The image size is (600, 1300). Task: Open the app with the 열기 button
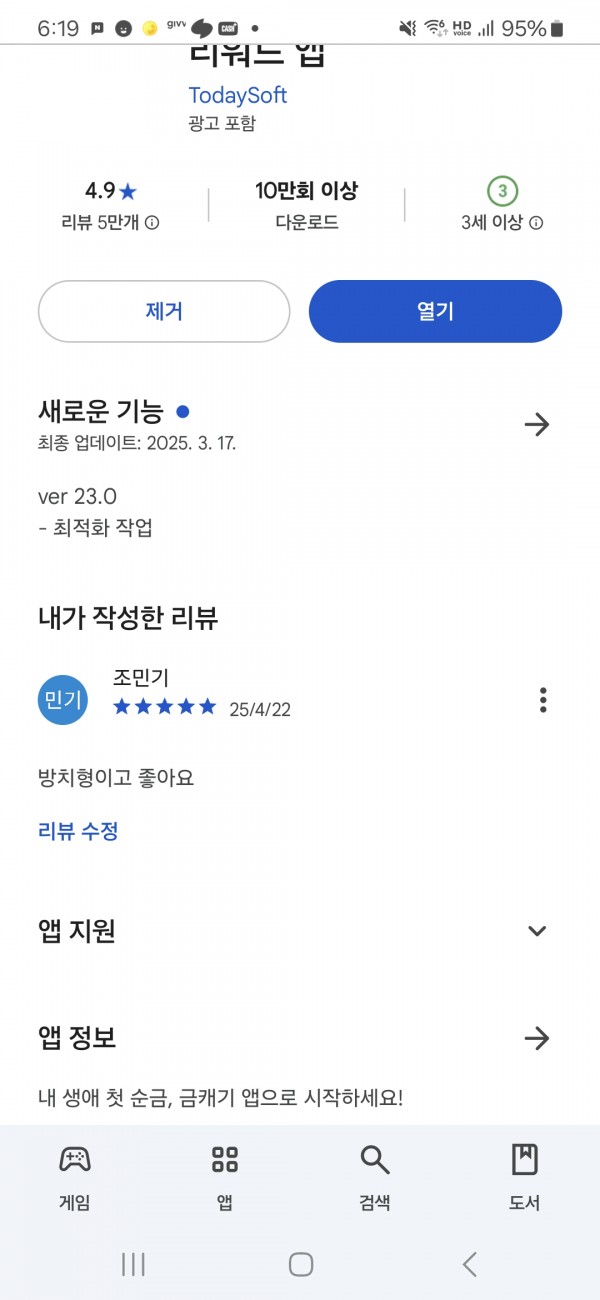(x=435, y=311)
